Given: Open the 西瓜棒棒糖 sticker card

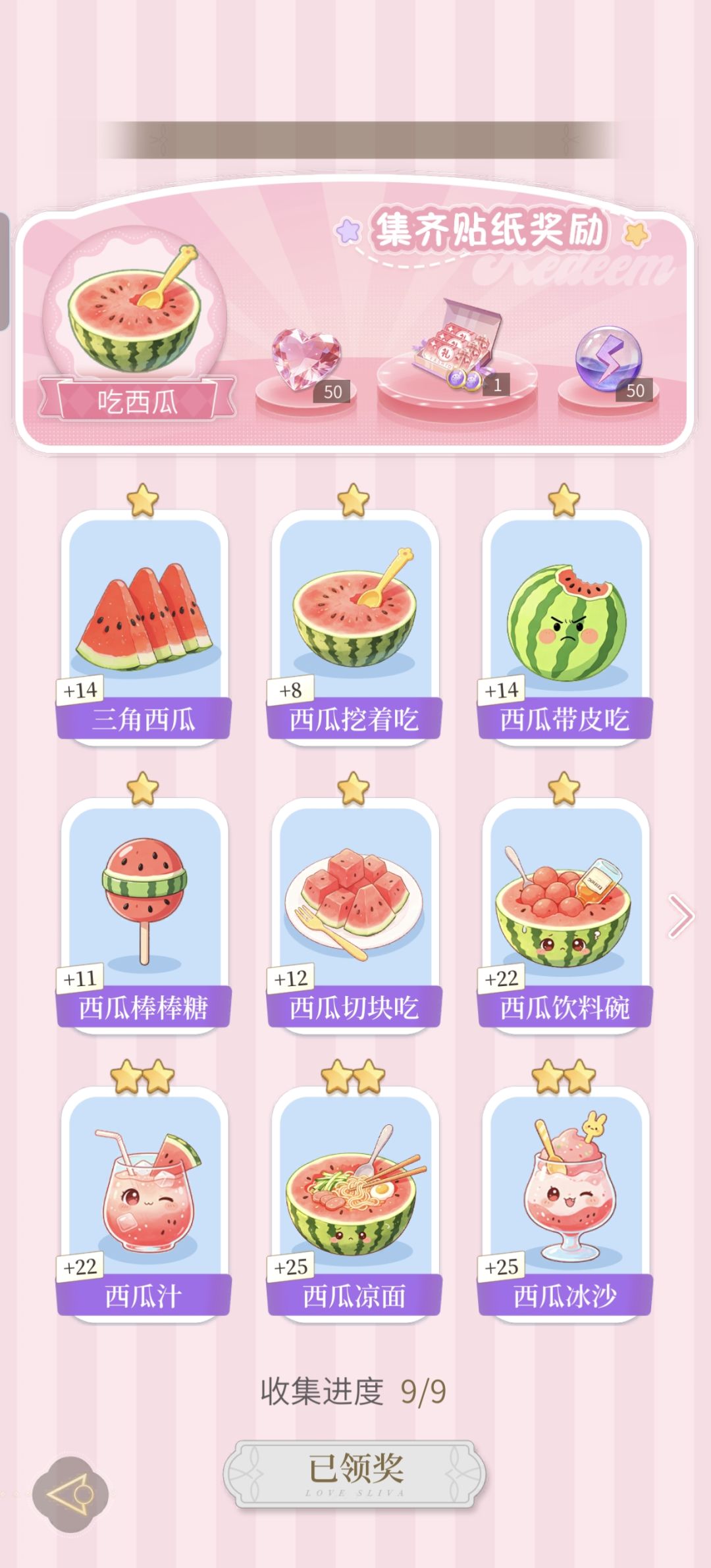Looking at the screenshot, I should [x=144, y=916].
